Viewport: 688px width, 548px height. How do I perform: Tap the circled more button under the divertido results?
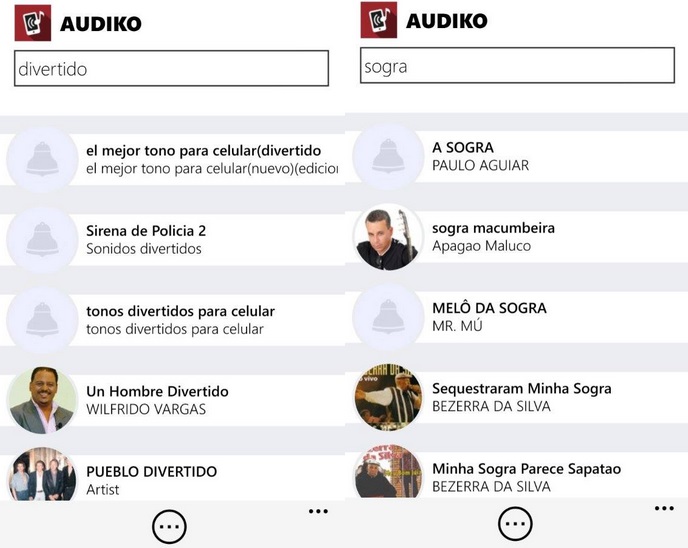(x=169, y=525)
